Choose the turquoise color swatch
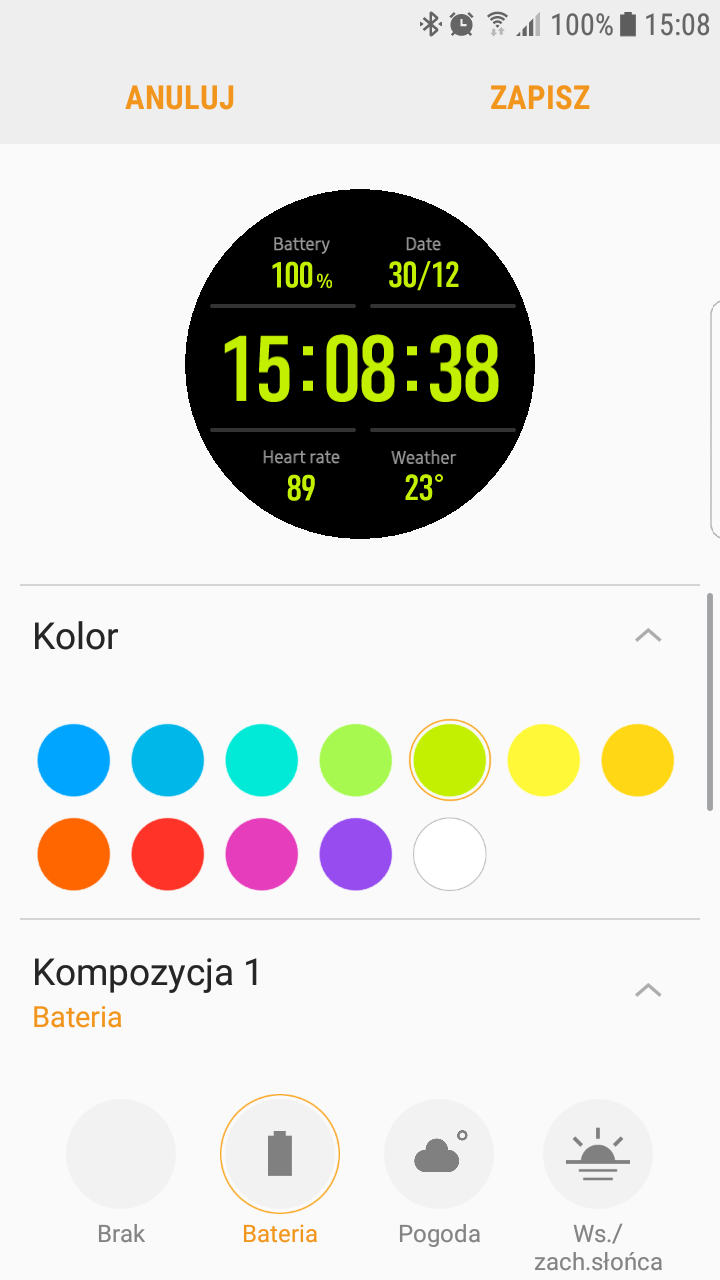 262,760
